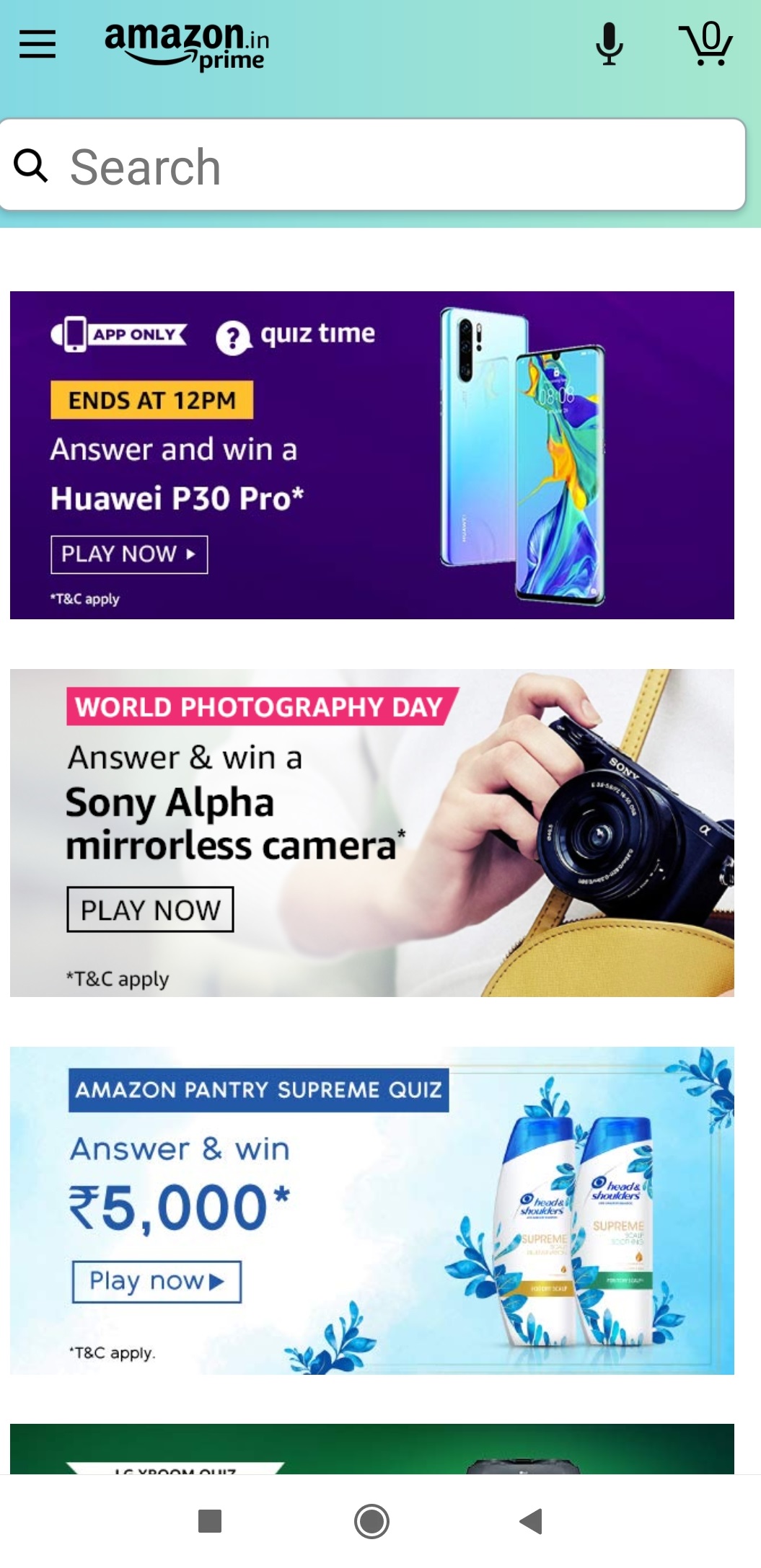
Task: Open the shopping cart
Action: click(705, 43)
